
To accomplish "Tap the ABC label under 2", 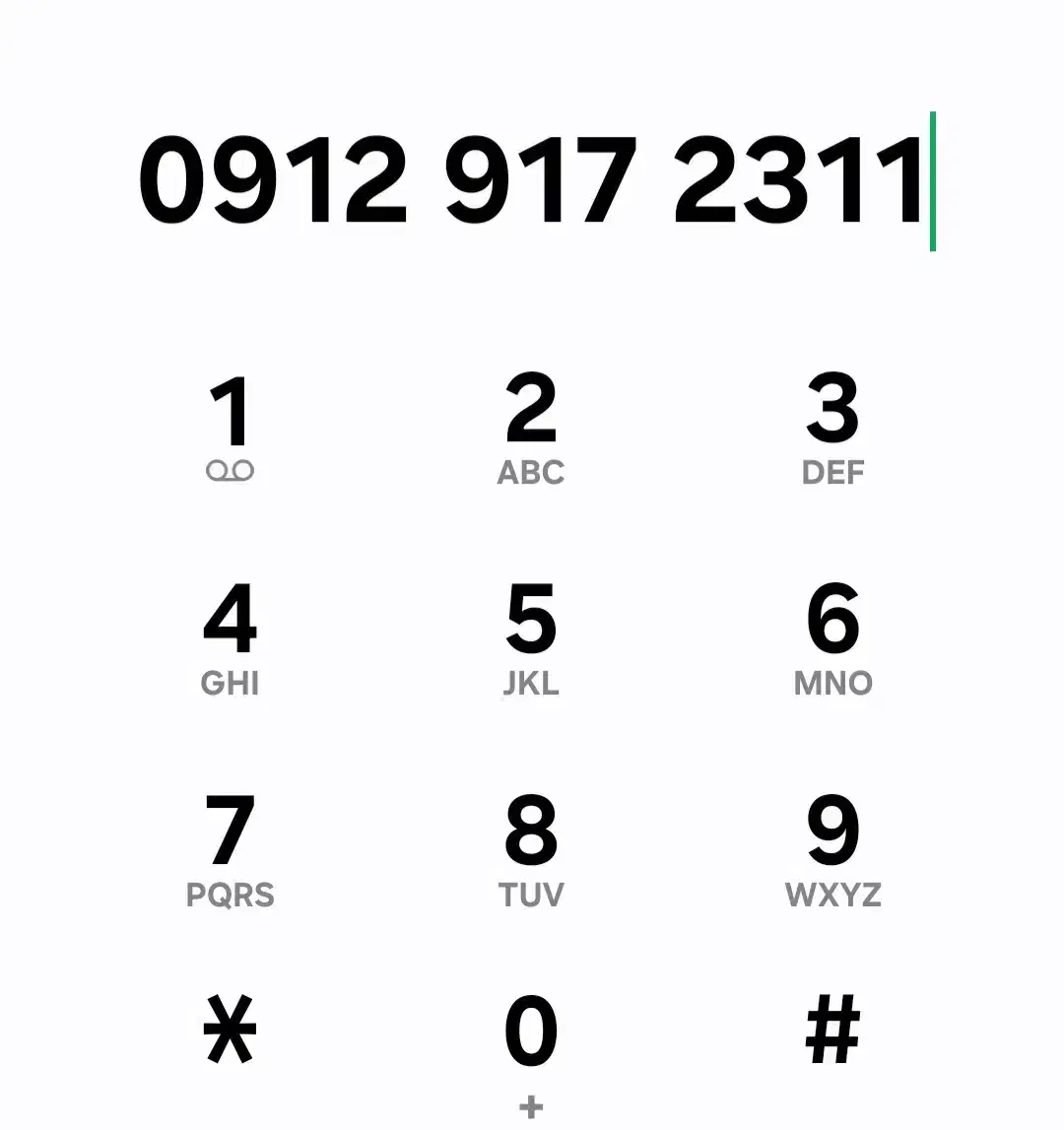I will [532, 472].
